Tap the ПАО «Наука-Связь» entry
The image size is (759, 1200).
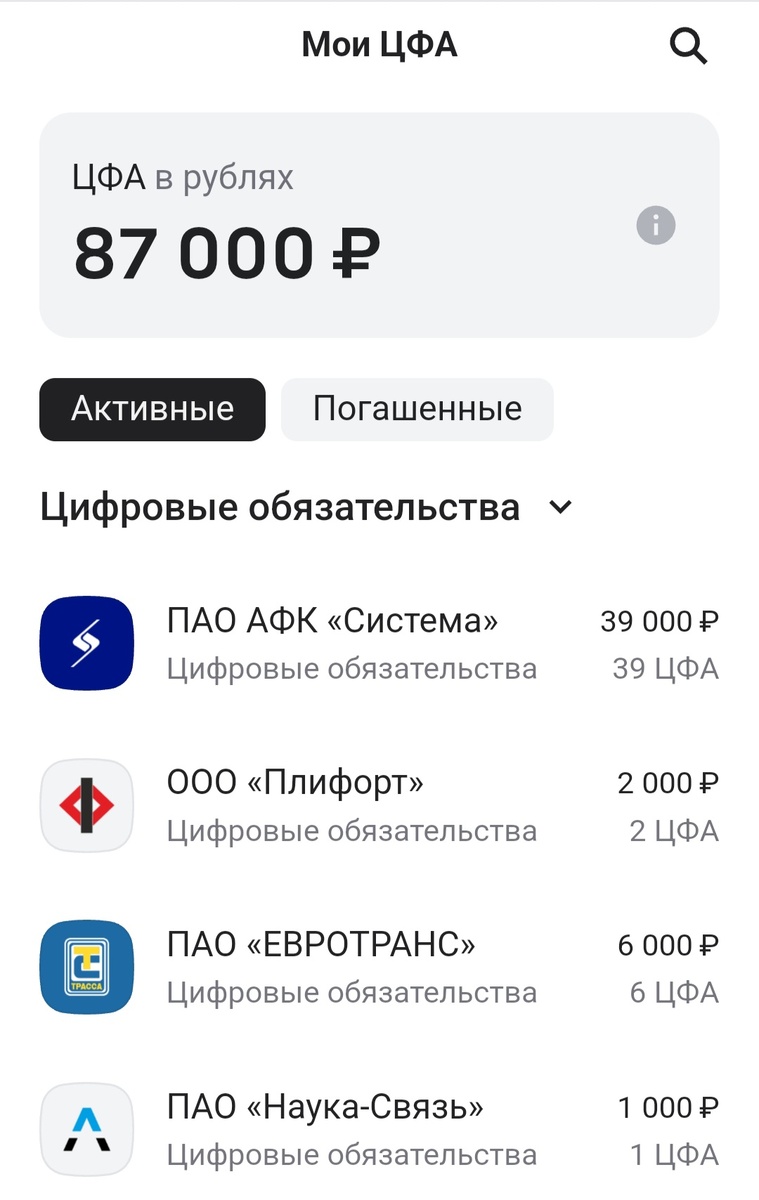(379, 1130)
